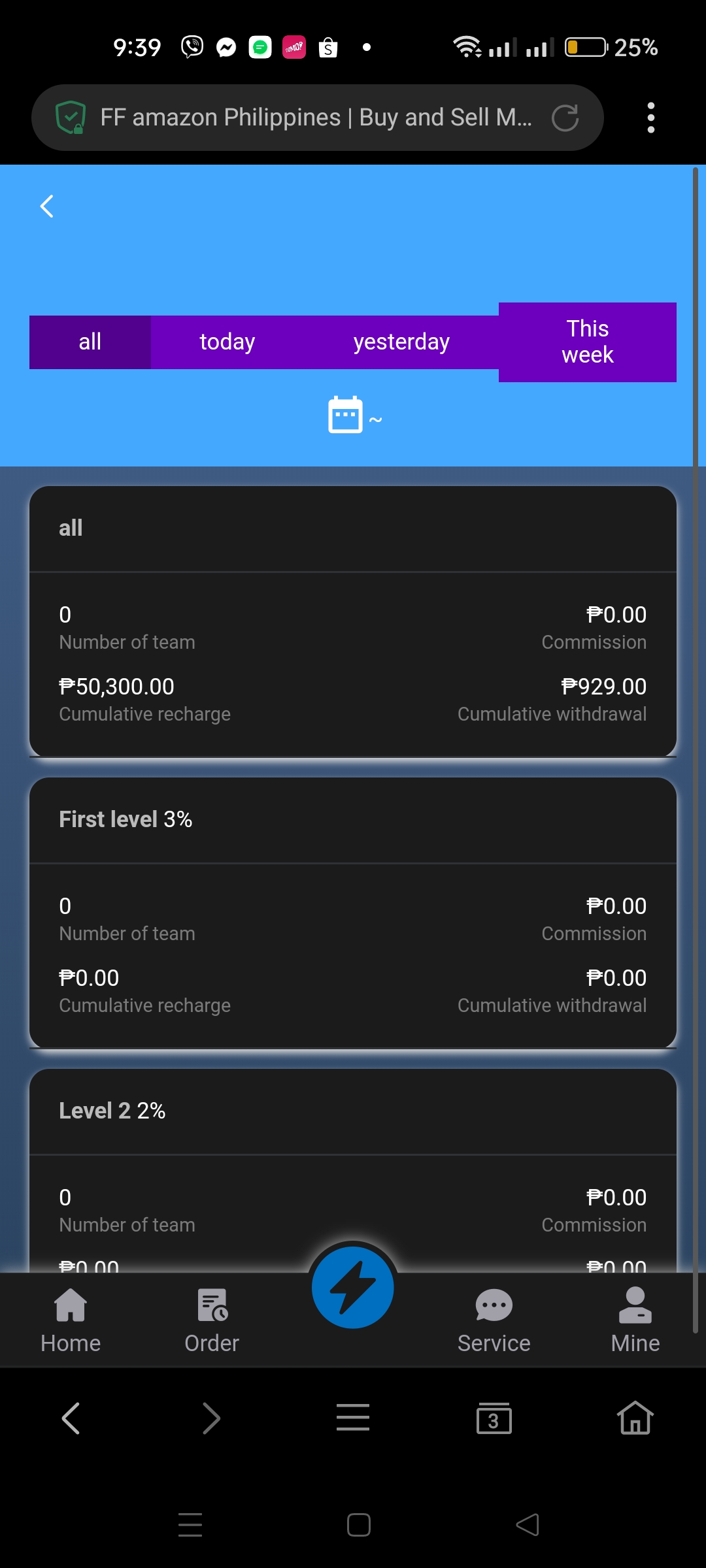View the three open browser tabs
This screenshot has height=1568, width=706.
pyautogui.click(x=494, y=1418)
